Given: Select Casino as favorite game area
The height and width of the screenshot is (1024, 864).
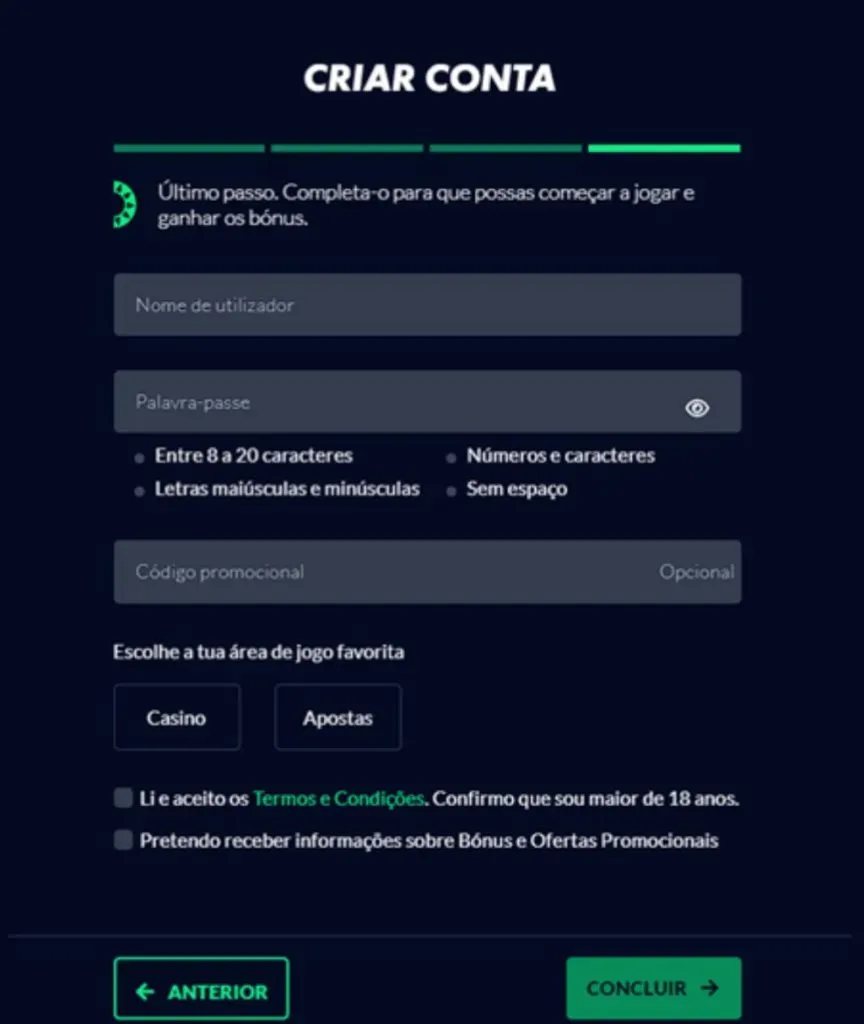Looking at the screenshot, I should pyautogui.click(x=177, y=717).
